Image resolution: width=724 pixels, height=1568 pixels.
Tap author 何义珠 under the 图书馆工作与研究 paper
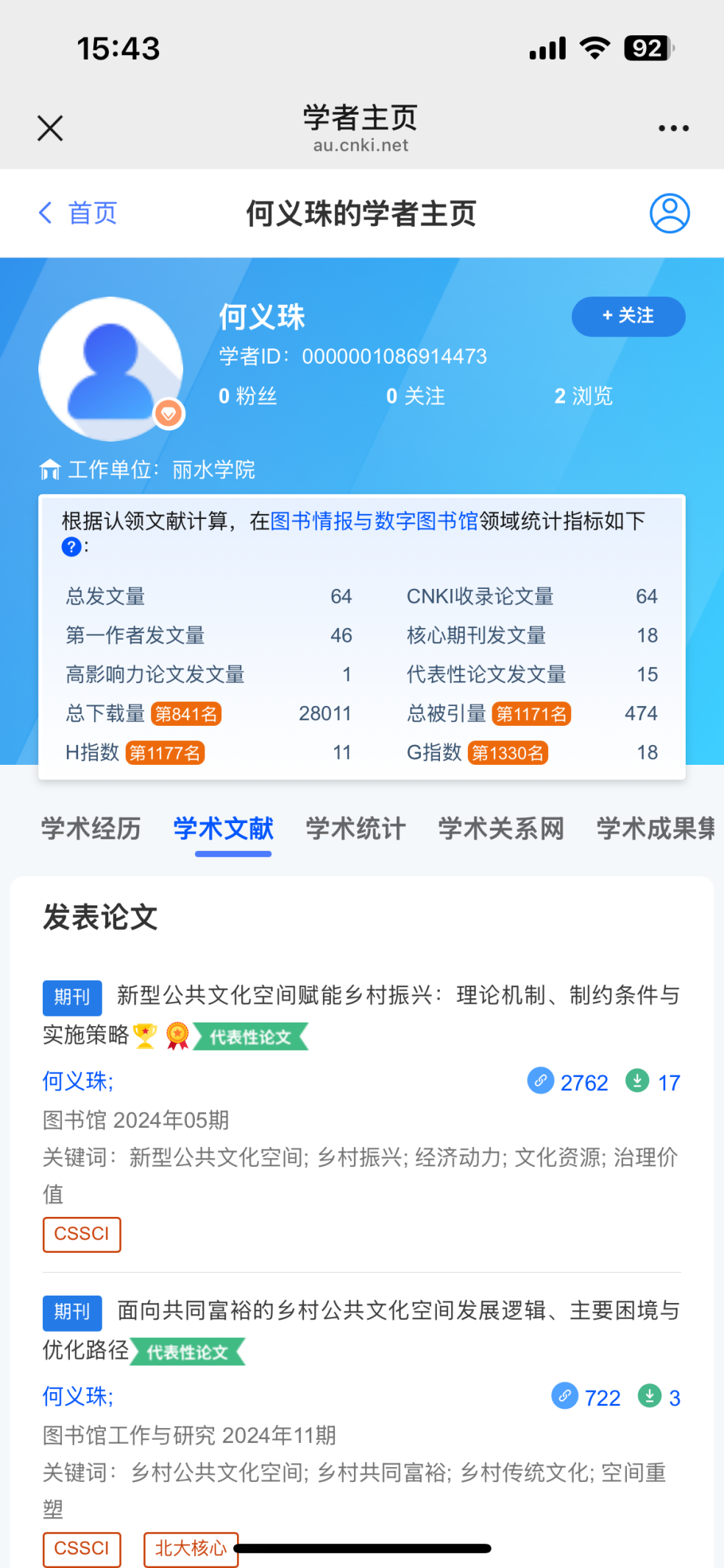click(x=76, y=1396)
